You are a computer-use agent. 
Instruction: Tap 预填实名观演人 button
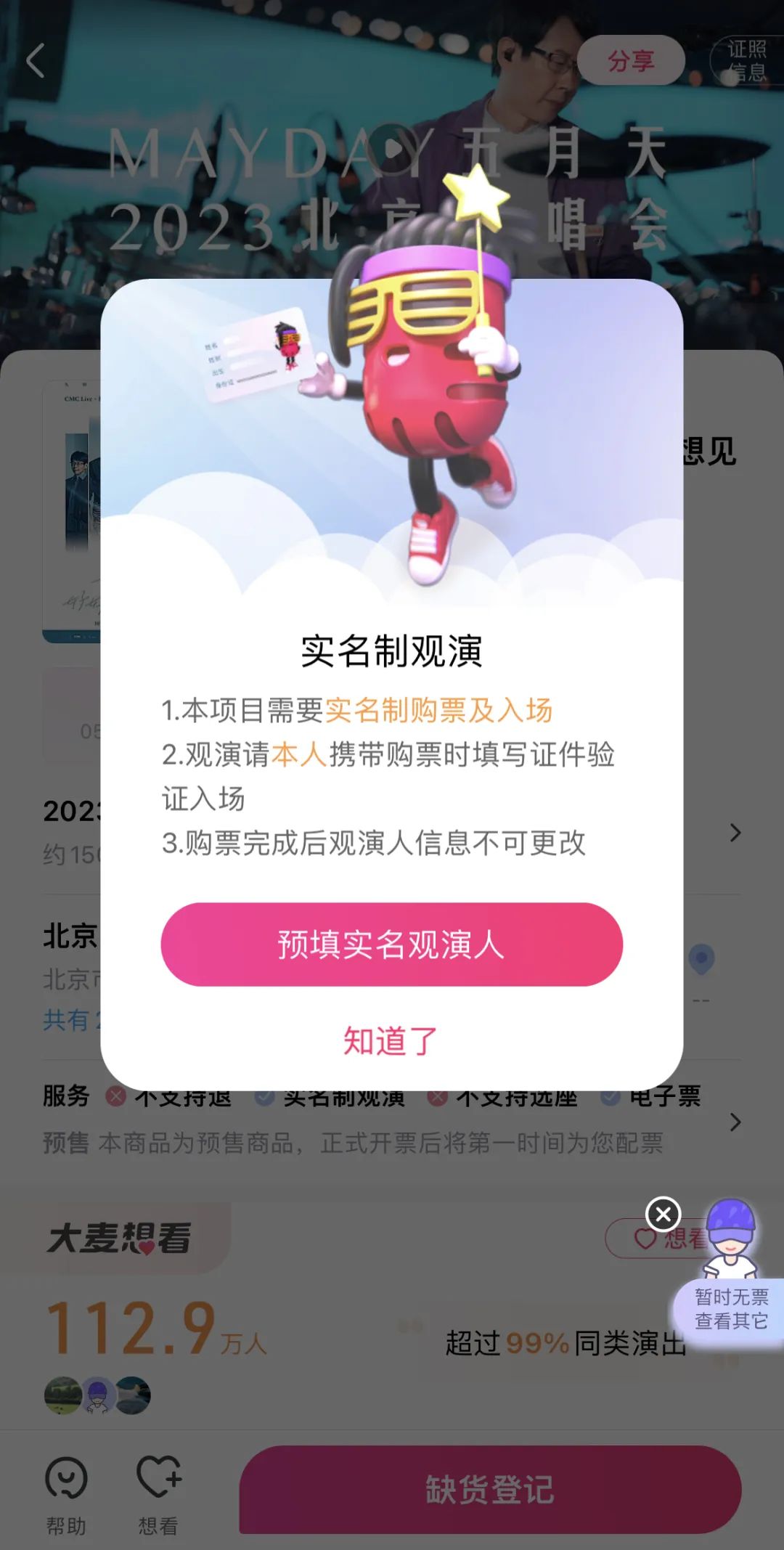point(391,945)
